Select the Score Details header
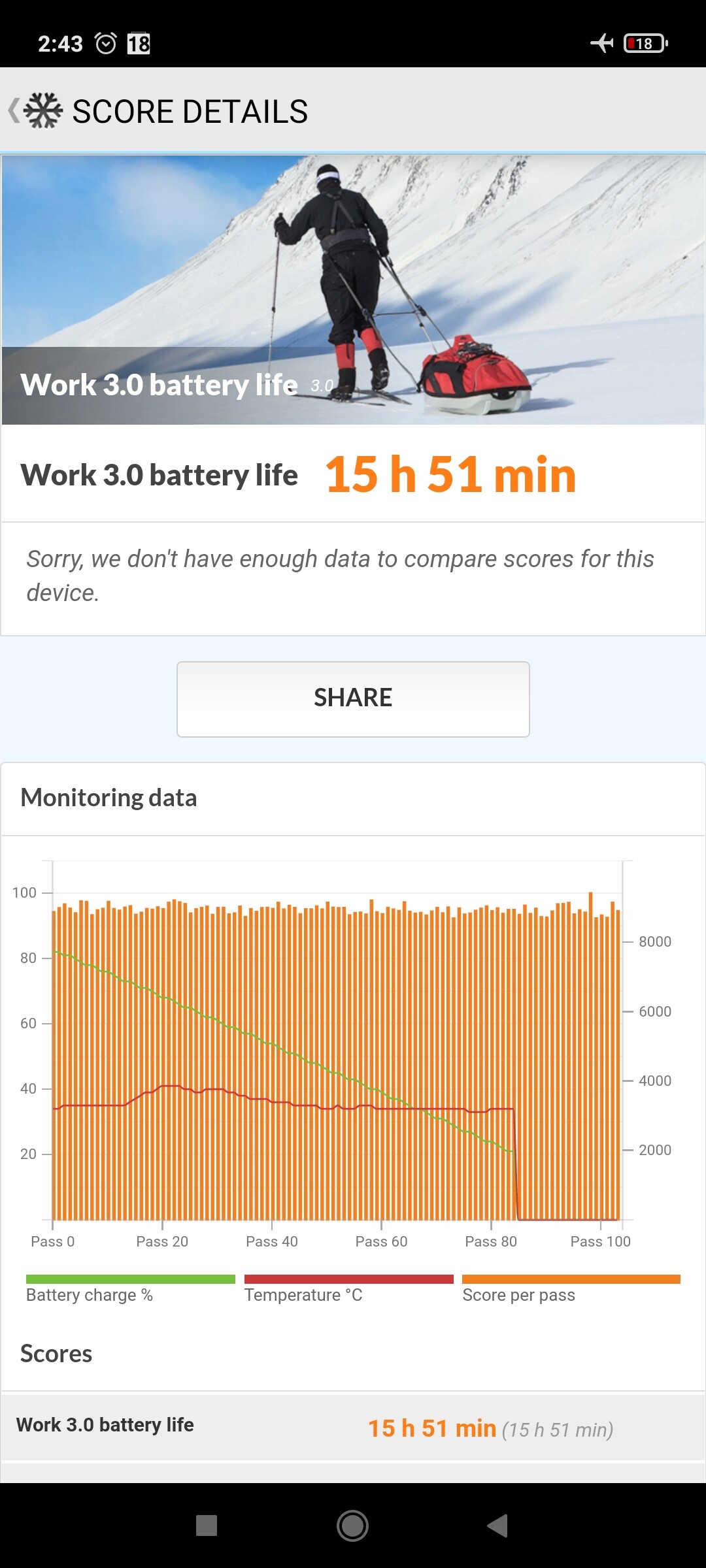The width and height of the screenshot is (706, 1568). pyautogui.click(x=189, y=110)
